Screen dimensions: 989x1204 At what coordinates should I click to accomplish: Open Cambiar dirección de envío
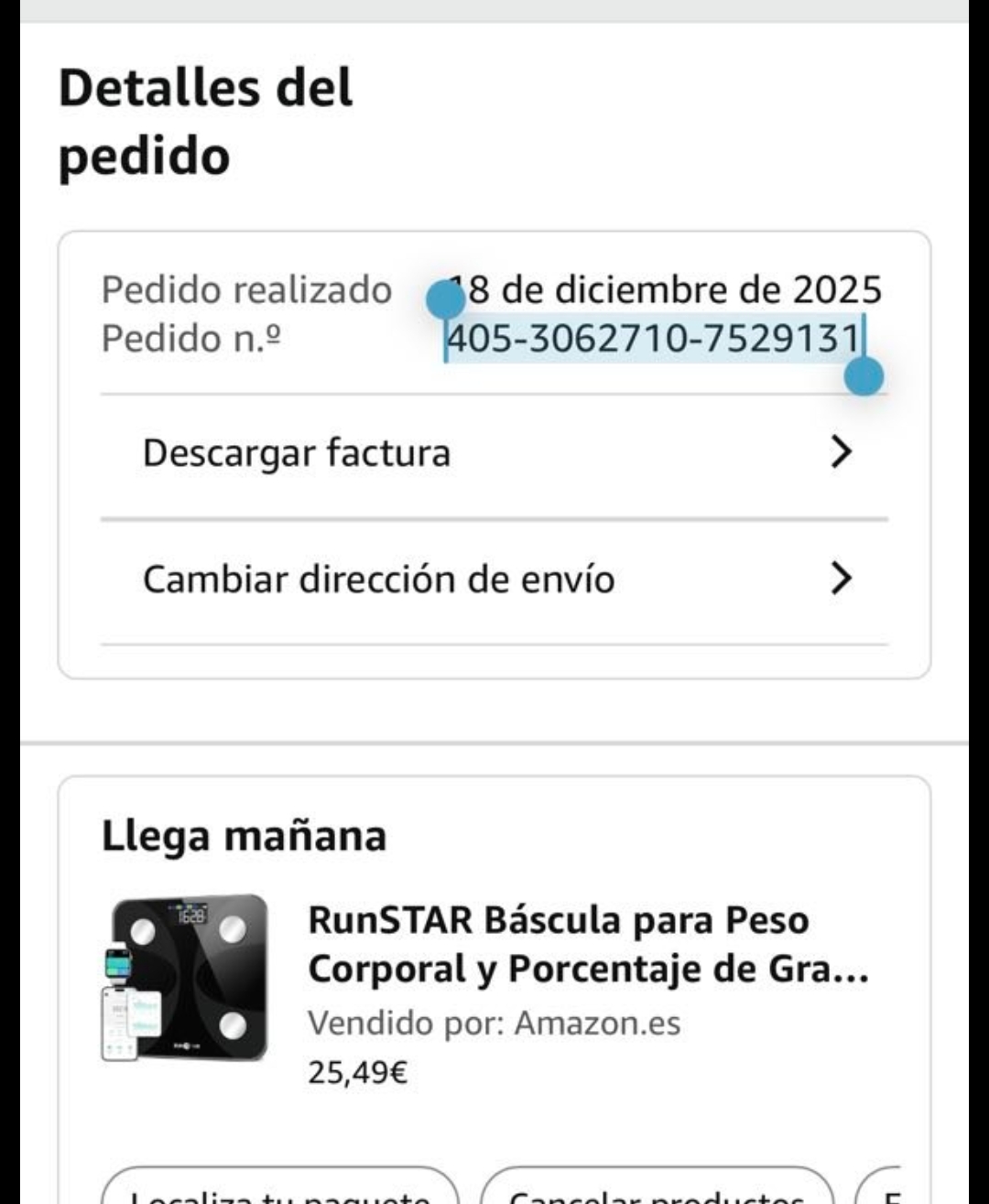click(494, 580)
